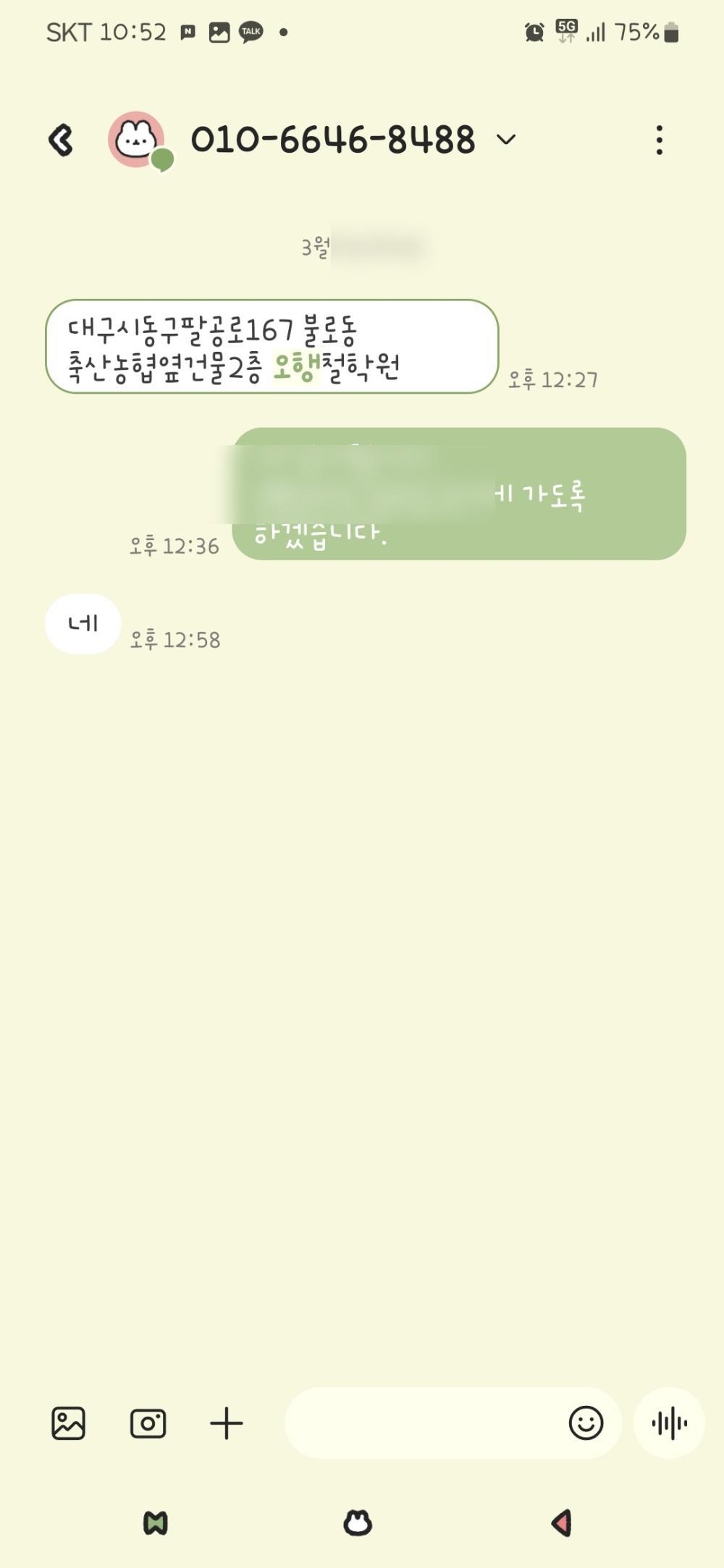Expand the dropdown next to the phone number
The width and height of the screenshot is (724, 1568).
(506, 139)
